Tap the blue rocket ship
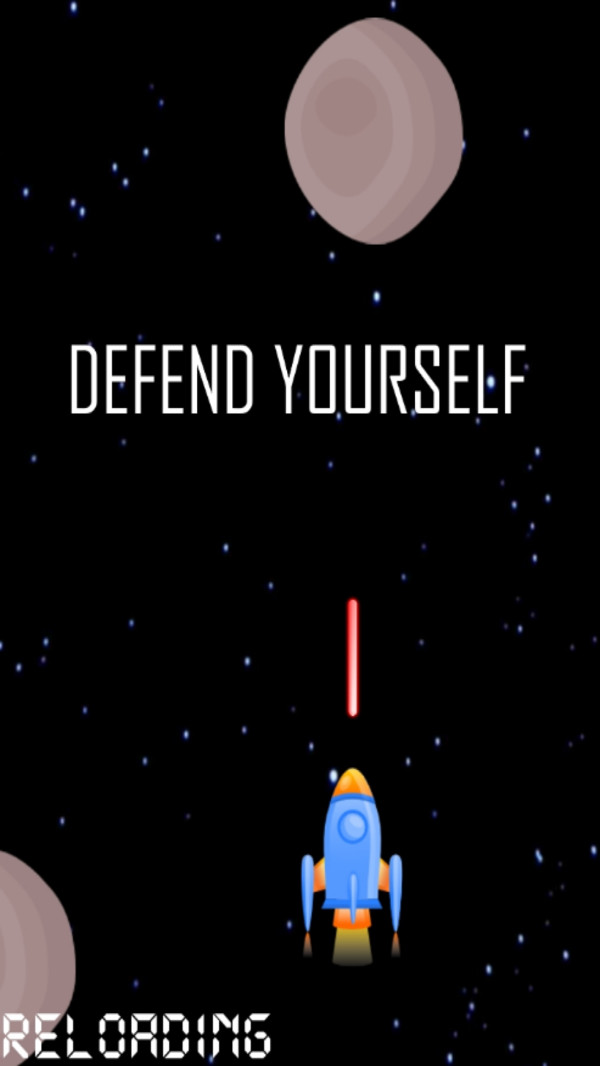 point(352,855)
